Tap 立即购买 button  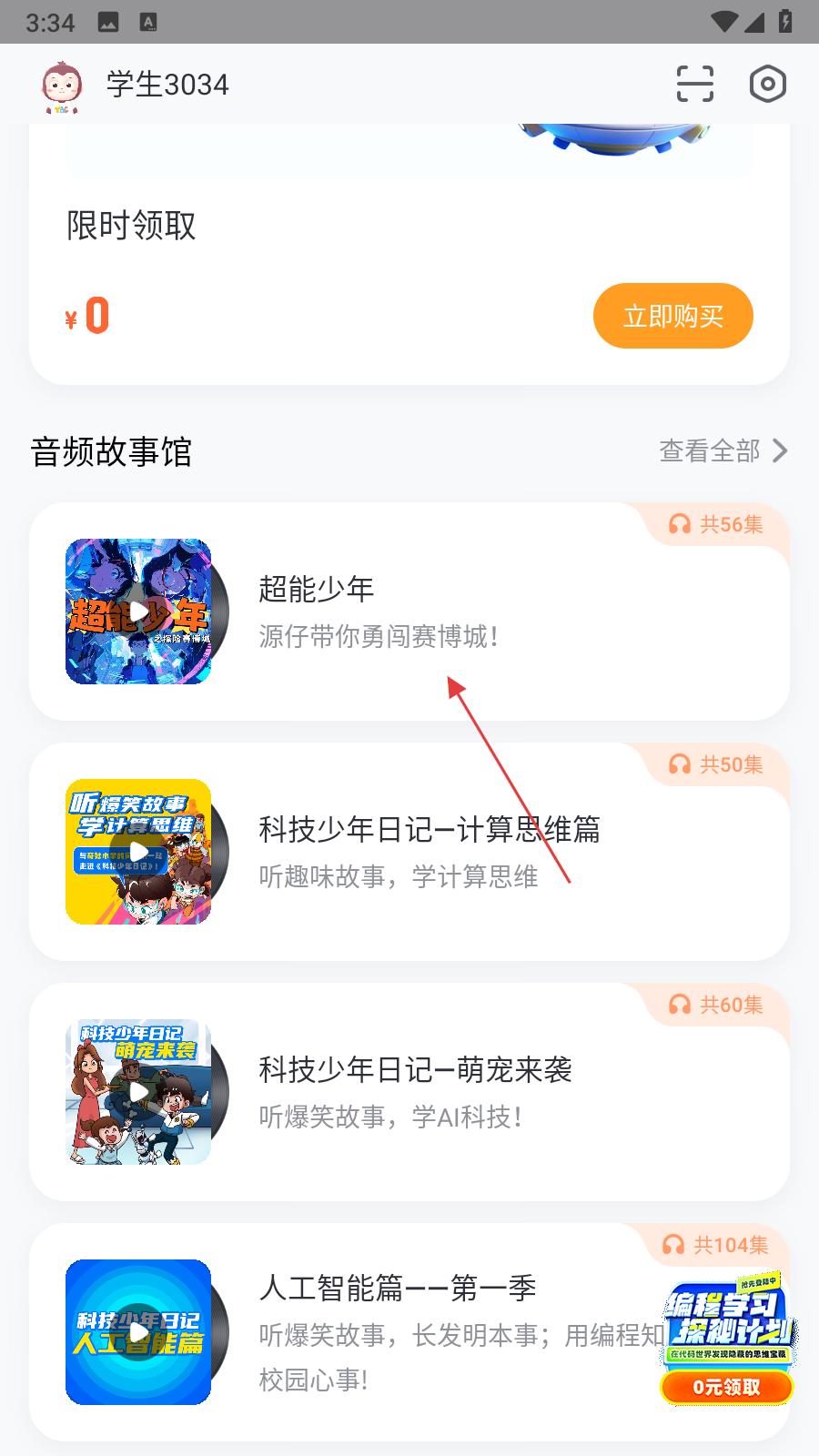[672, 316]
